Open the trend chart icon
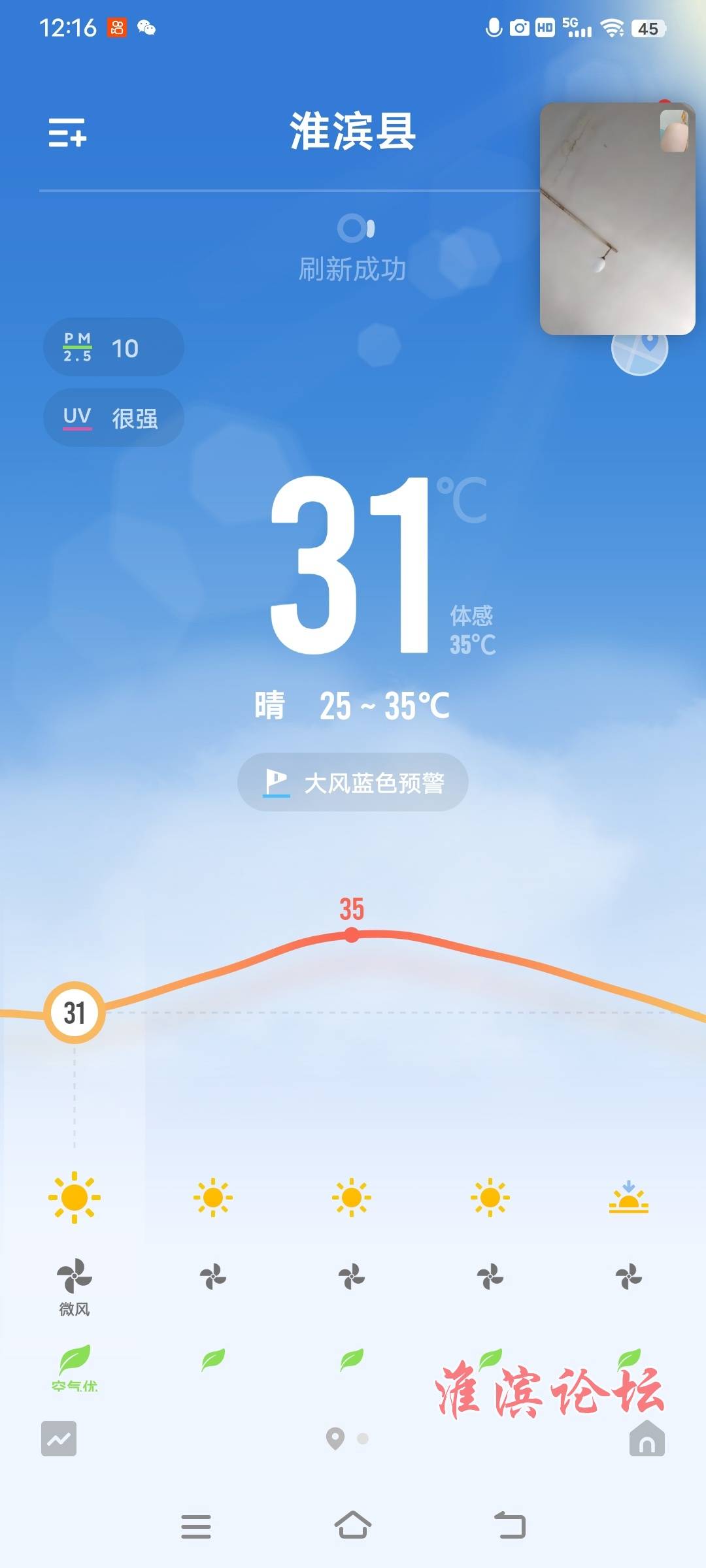This screenshot has width=706, height=1568. pyautogui.click(x=59, y=1439)
